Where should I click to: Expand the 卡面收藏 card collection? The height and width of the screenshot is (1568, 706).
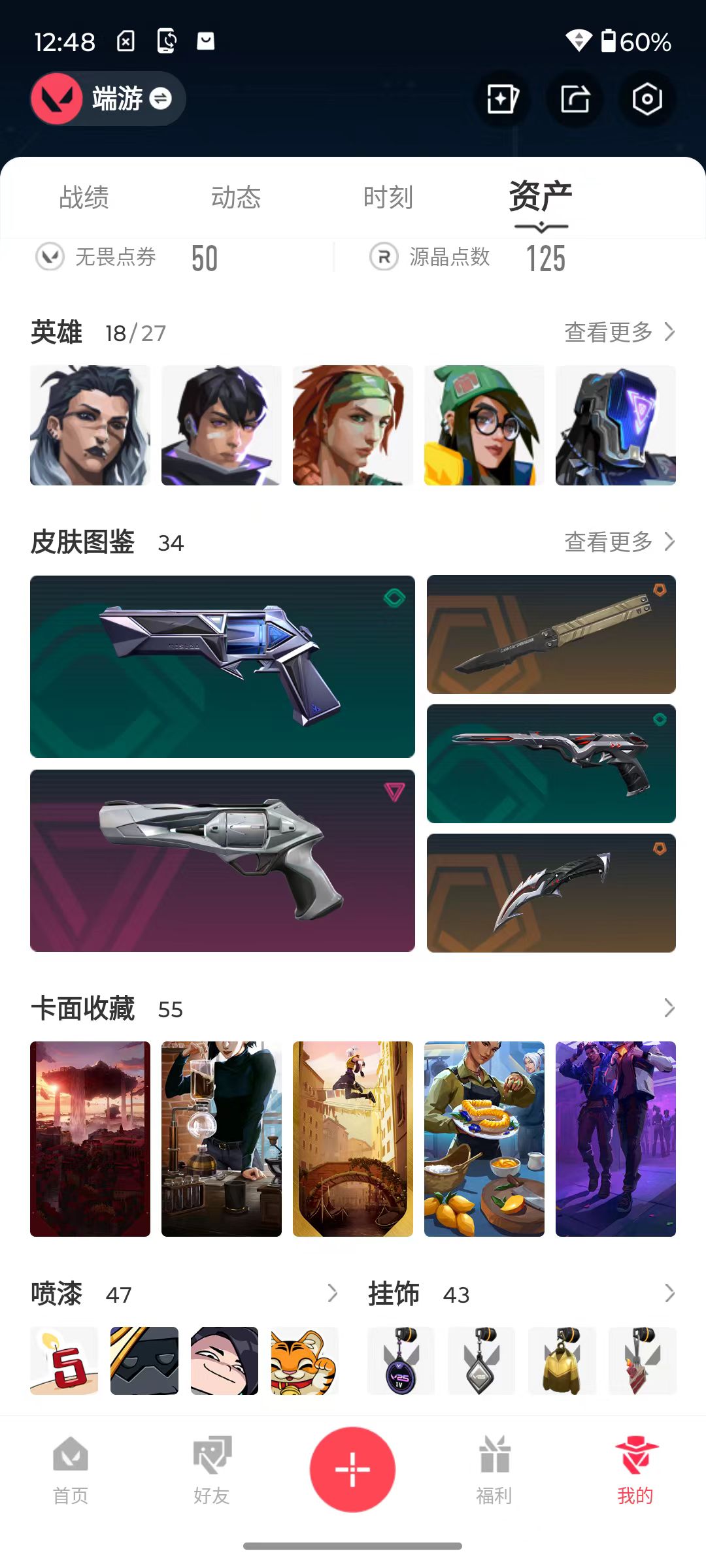click(669, 1008)
